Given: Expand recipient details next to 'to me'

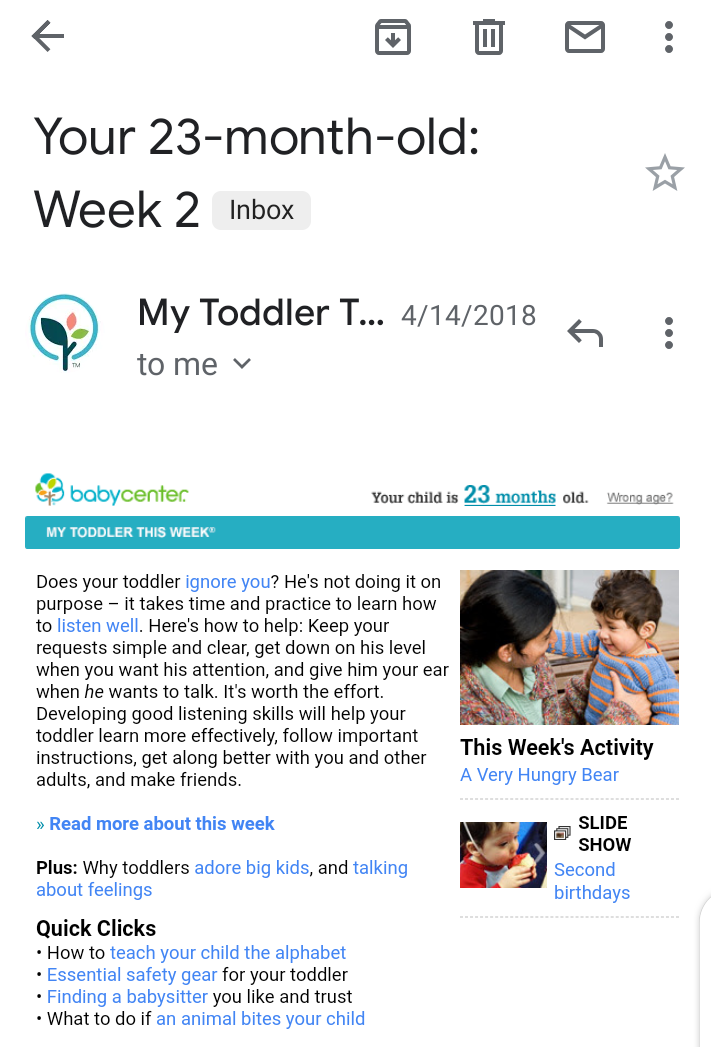Looking at the screenshot, I should (241, 364).
